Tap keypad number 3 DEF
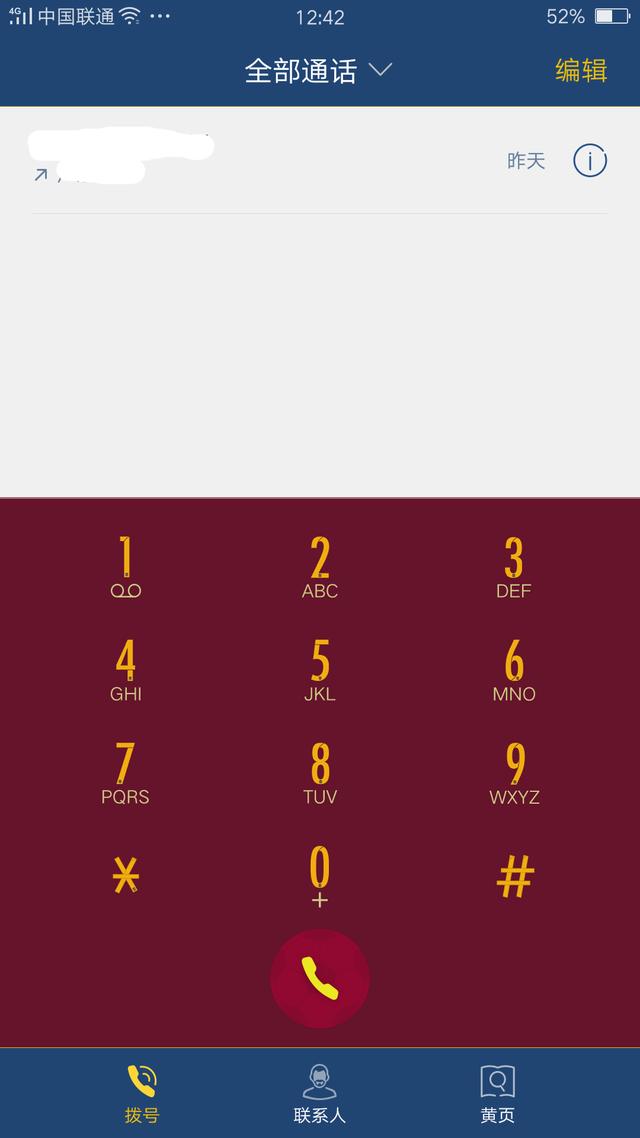This screenshot has width=640, height=1138. [513, 567]
